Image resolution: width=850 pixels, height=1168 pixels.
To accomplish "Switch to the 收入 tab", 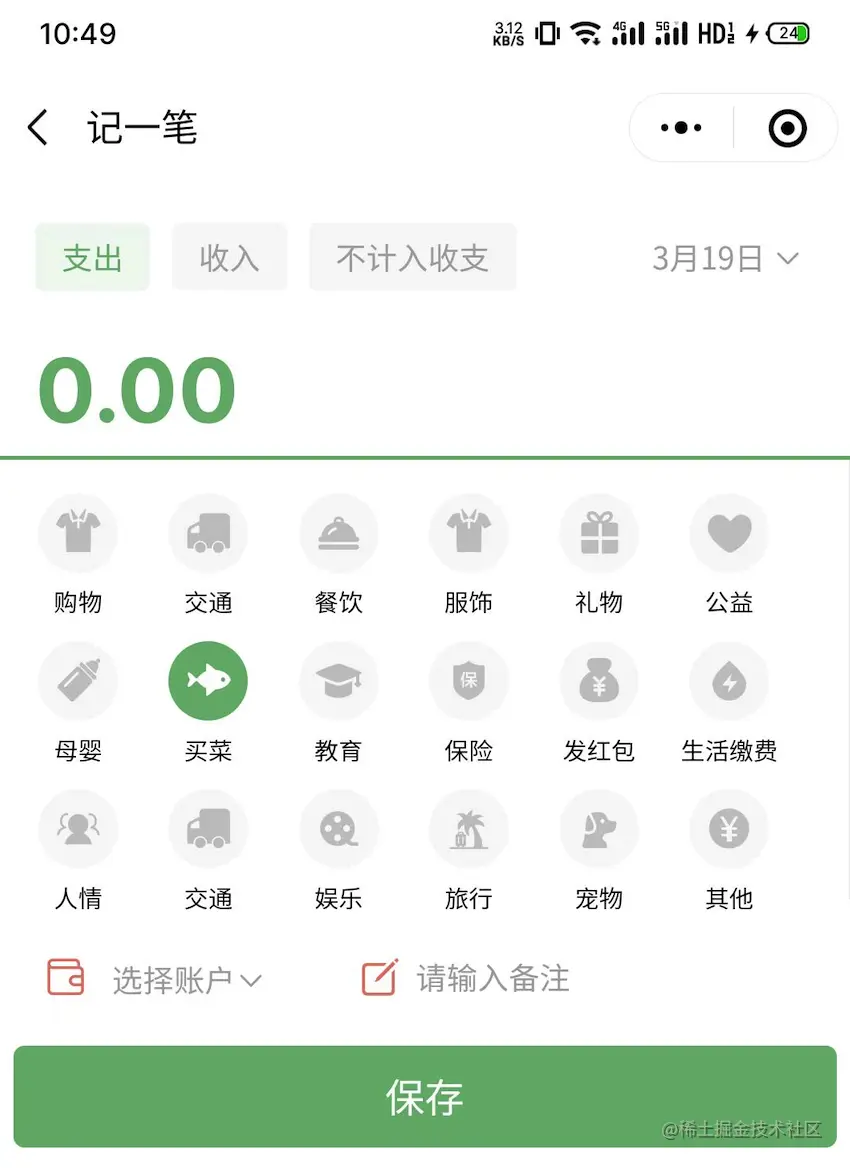I will tap(229, 258).
